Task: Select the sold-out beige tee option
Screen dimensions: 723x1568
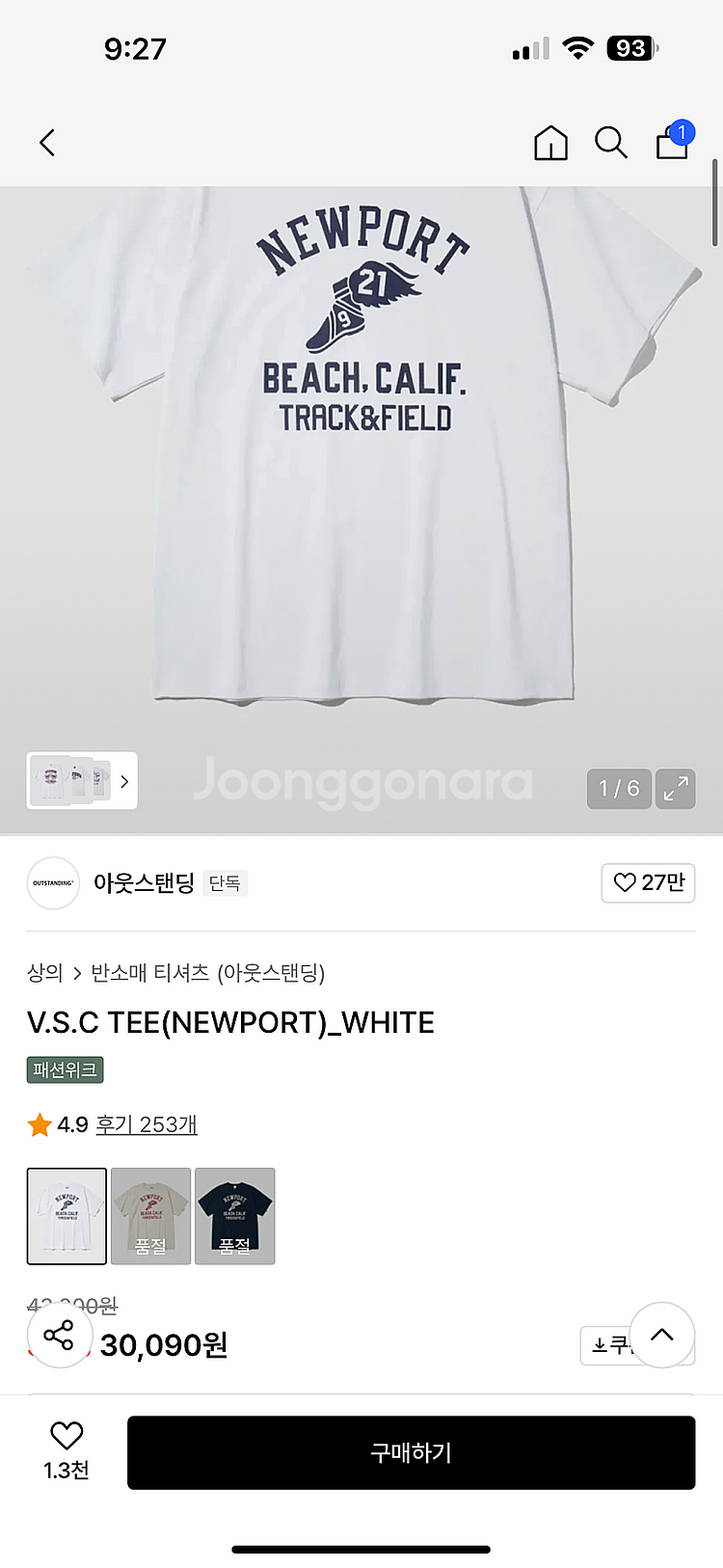Action: (150, 1215)
